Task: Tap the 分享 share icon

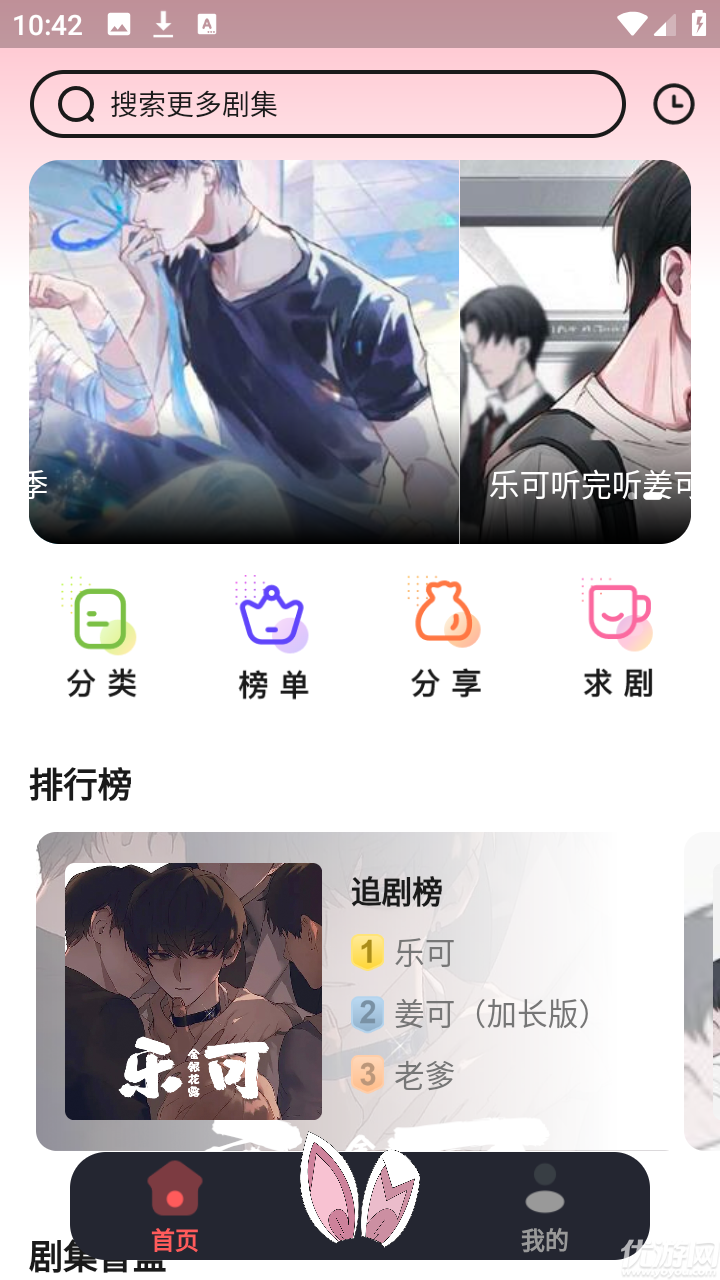Action: pyautogui.click(x=445, y=619)
